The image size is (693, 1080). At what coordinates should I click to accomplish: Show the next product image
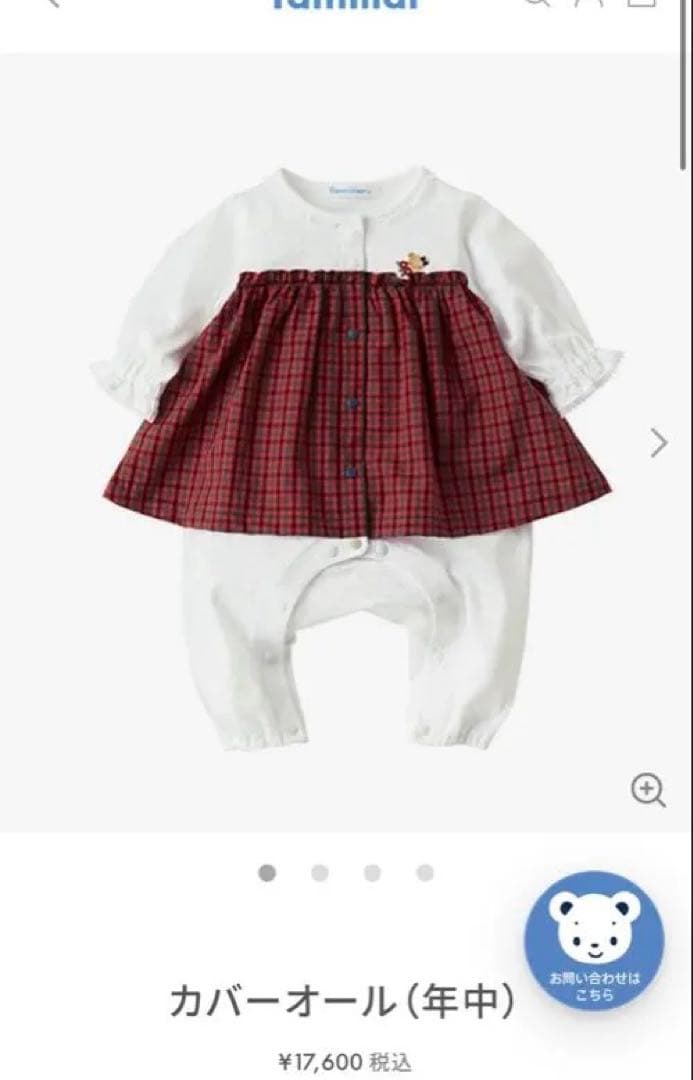pyautogui.click(x=658, y=442)
